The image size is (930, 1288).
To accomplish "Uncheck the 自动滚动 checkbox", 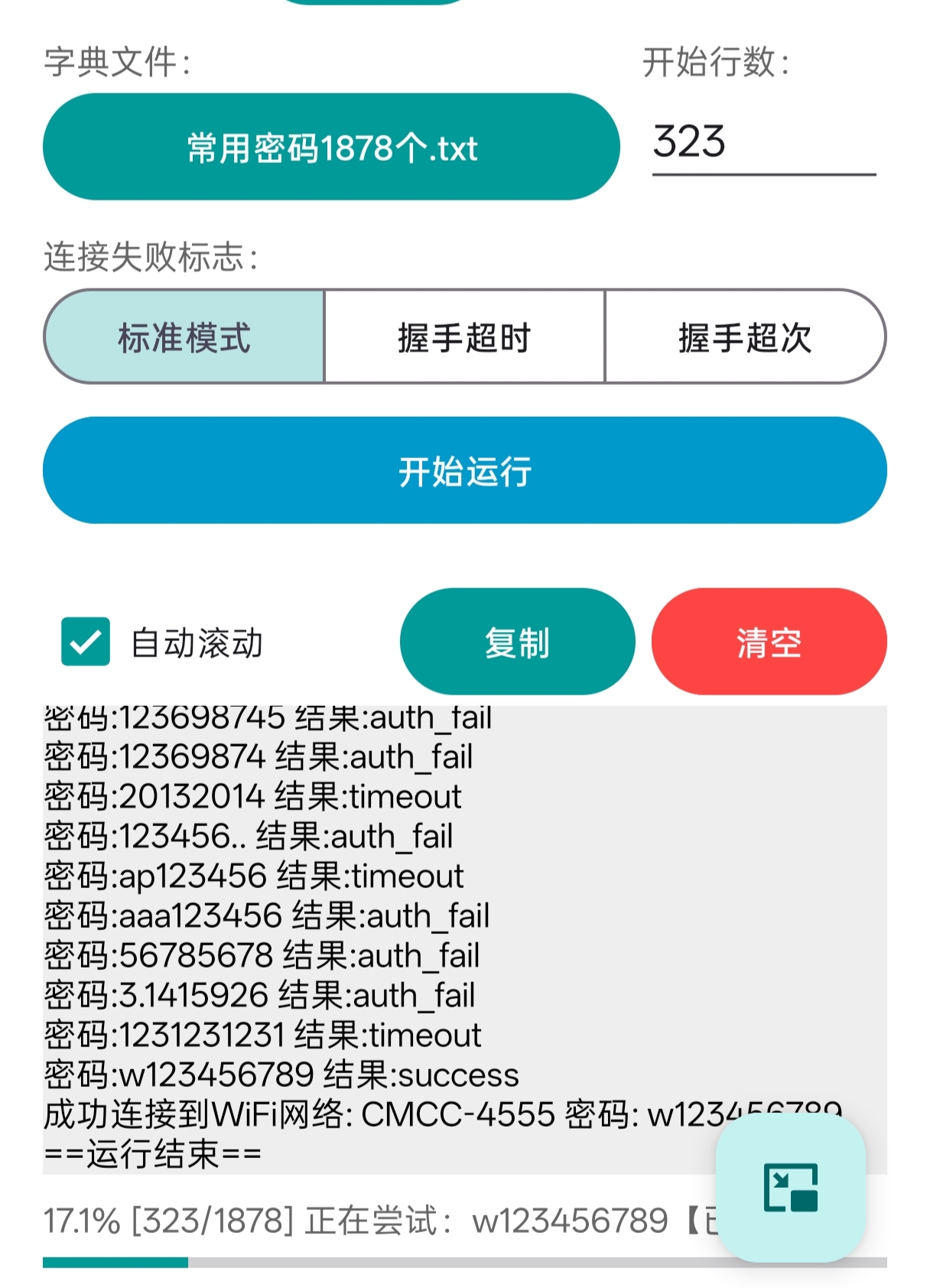I will tap(86, 642).
